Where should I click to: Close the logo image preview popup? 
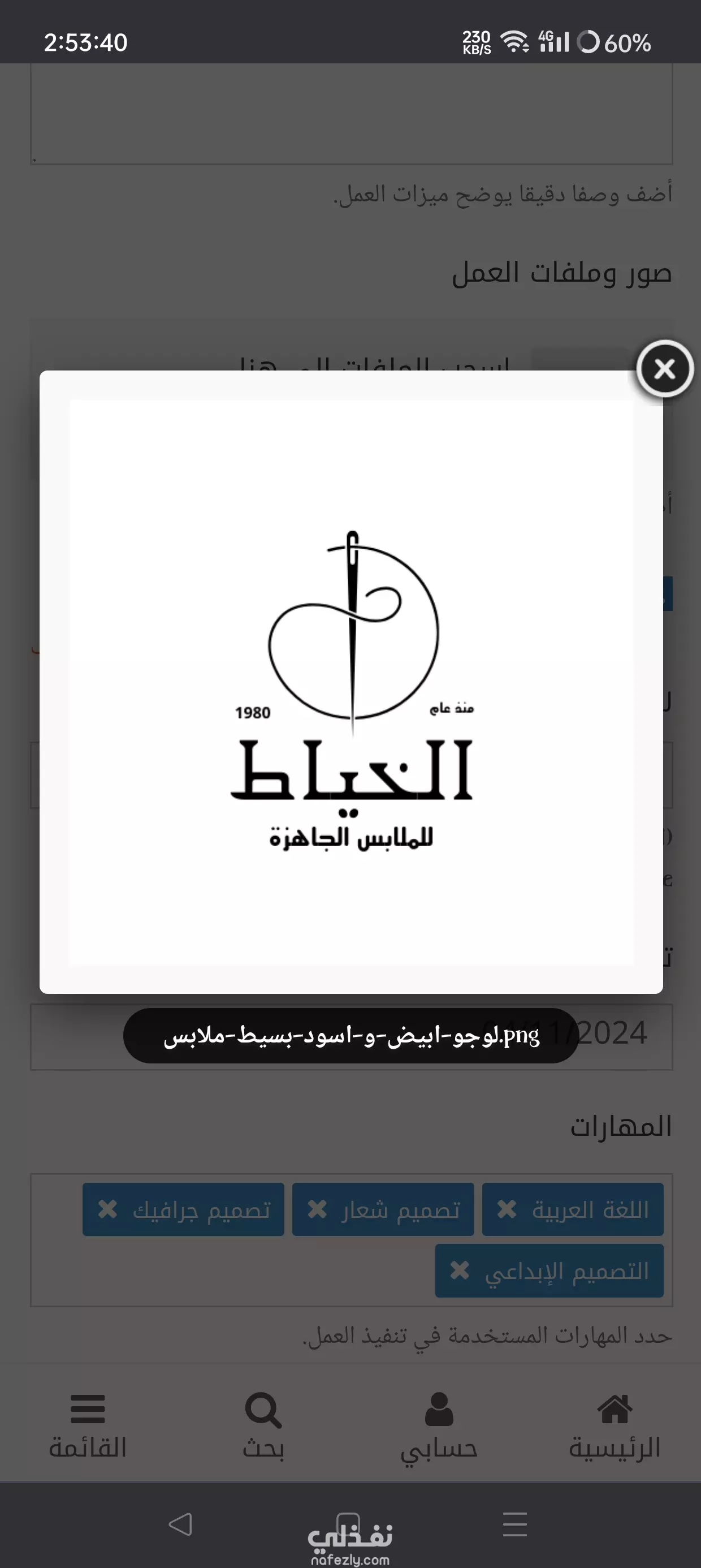(664, 369)
